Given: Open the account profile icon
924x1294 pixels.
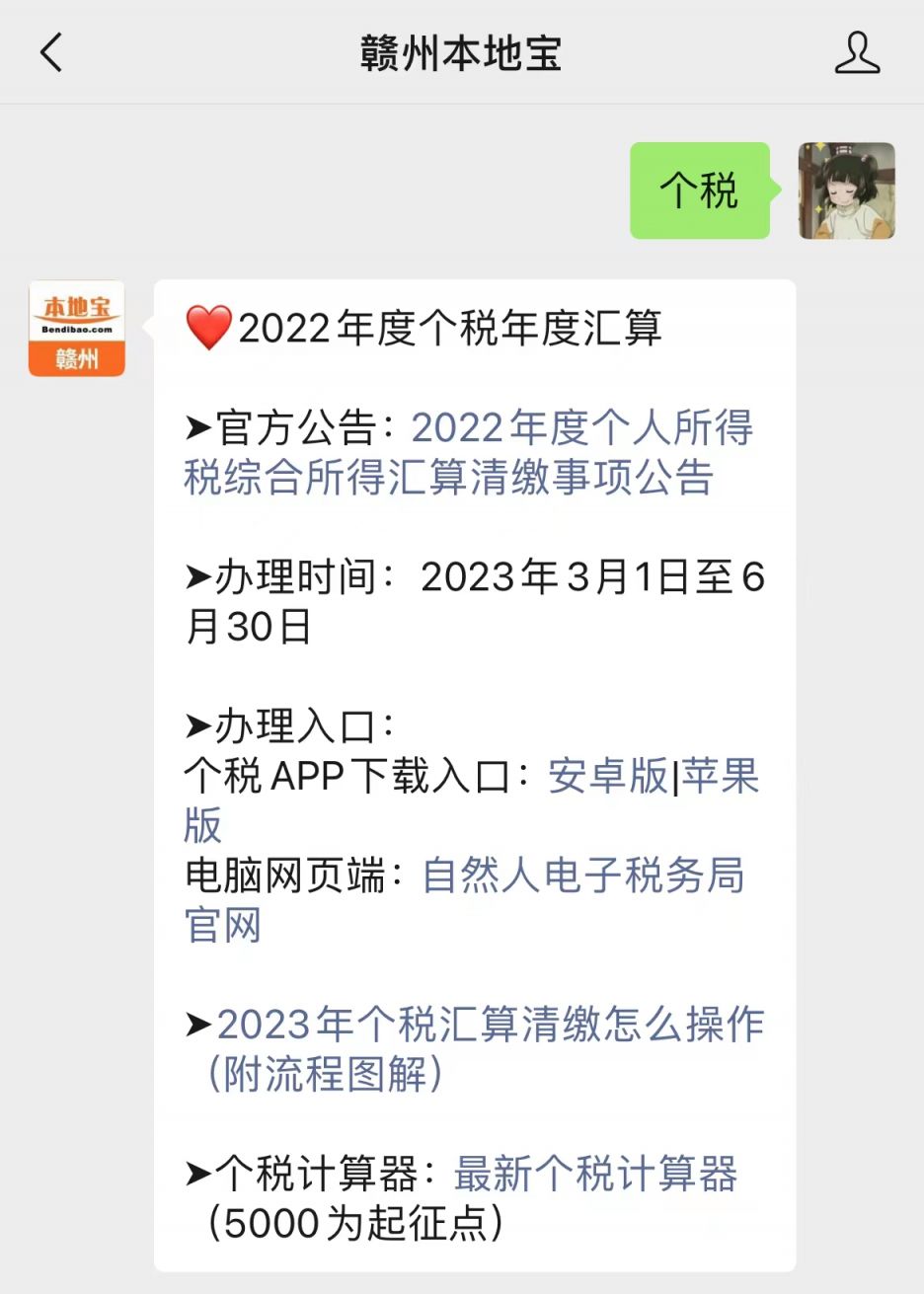Looking at the screenshot, I should (856, 52).
